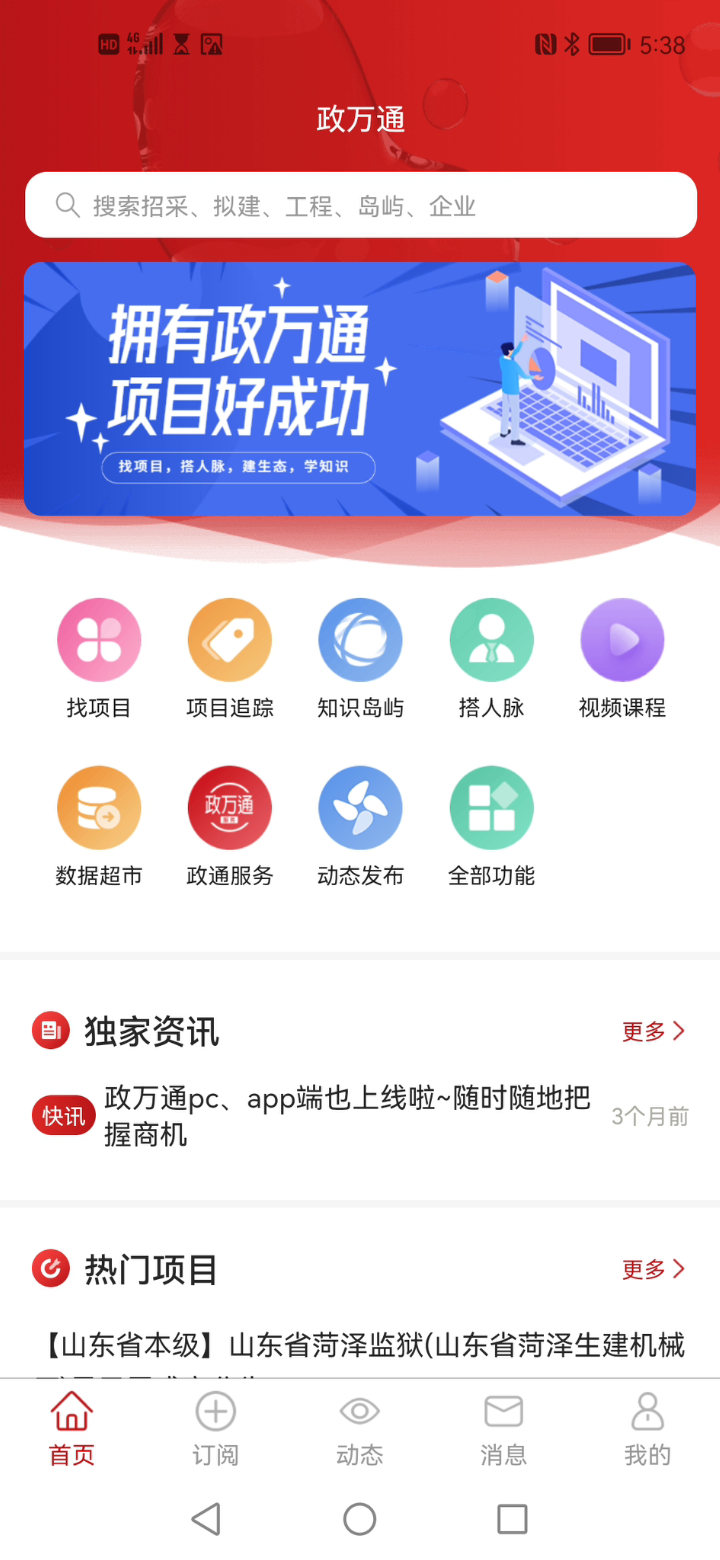The image size is (720, 1560).
Task: Go to the 我的 tab
Action: (x=648, y=1430)
